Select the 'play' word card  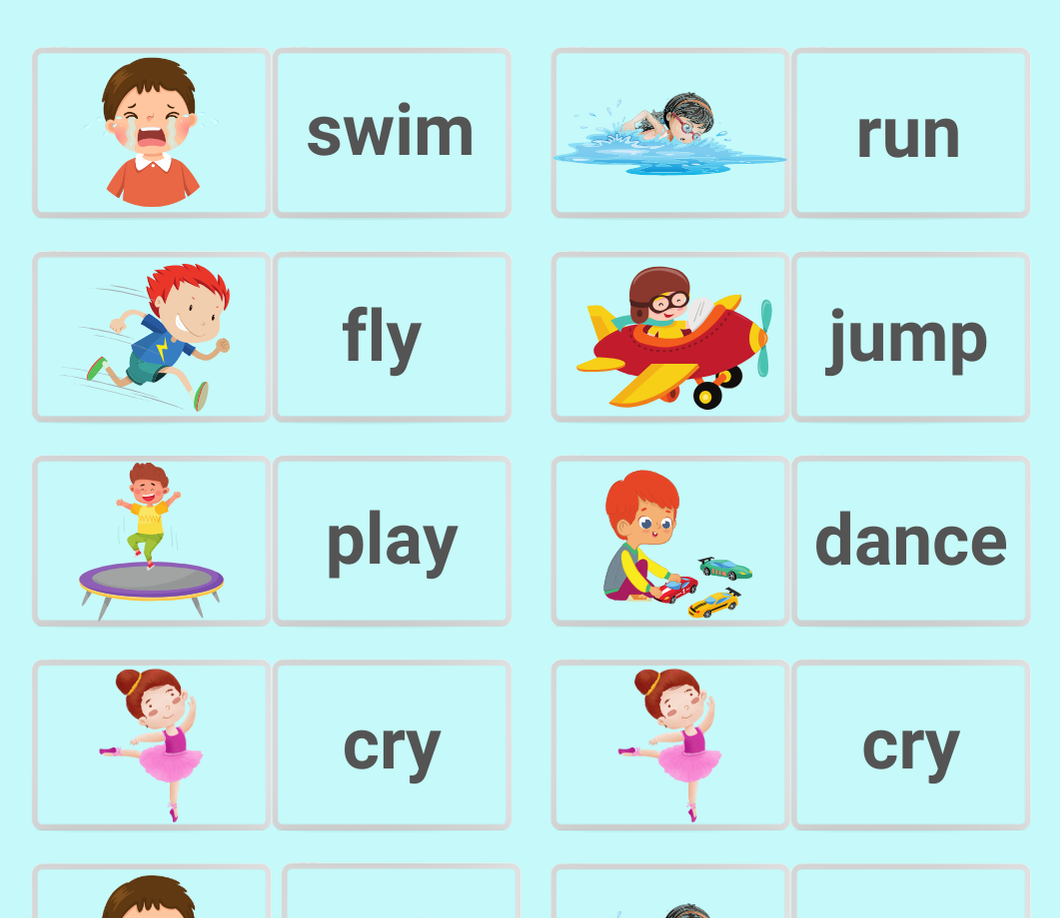coord(391,541)
